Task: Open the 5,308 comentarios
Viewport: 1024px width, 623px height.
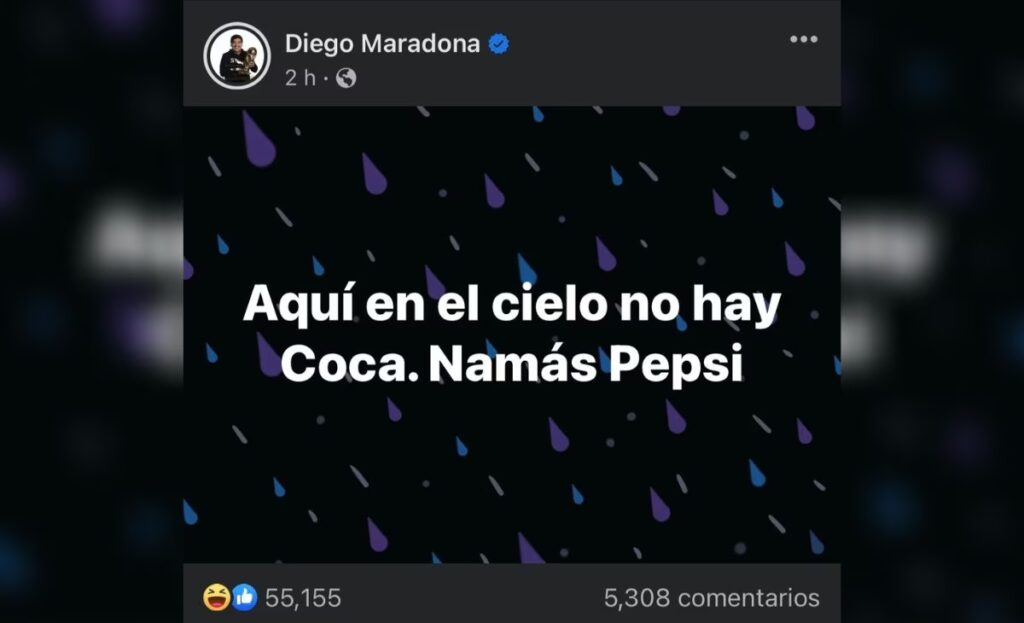Action: [711, 598]
